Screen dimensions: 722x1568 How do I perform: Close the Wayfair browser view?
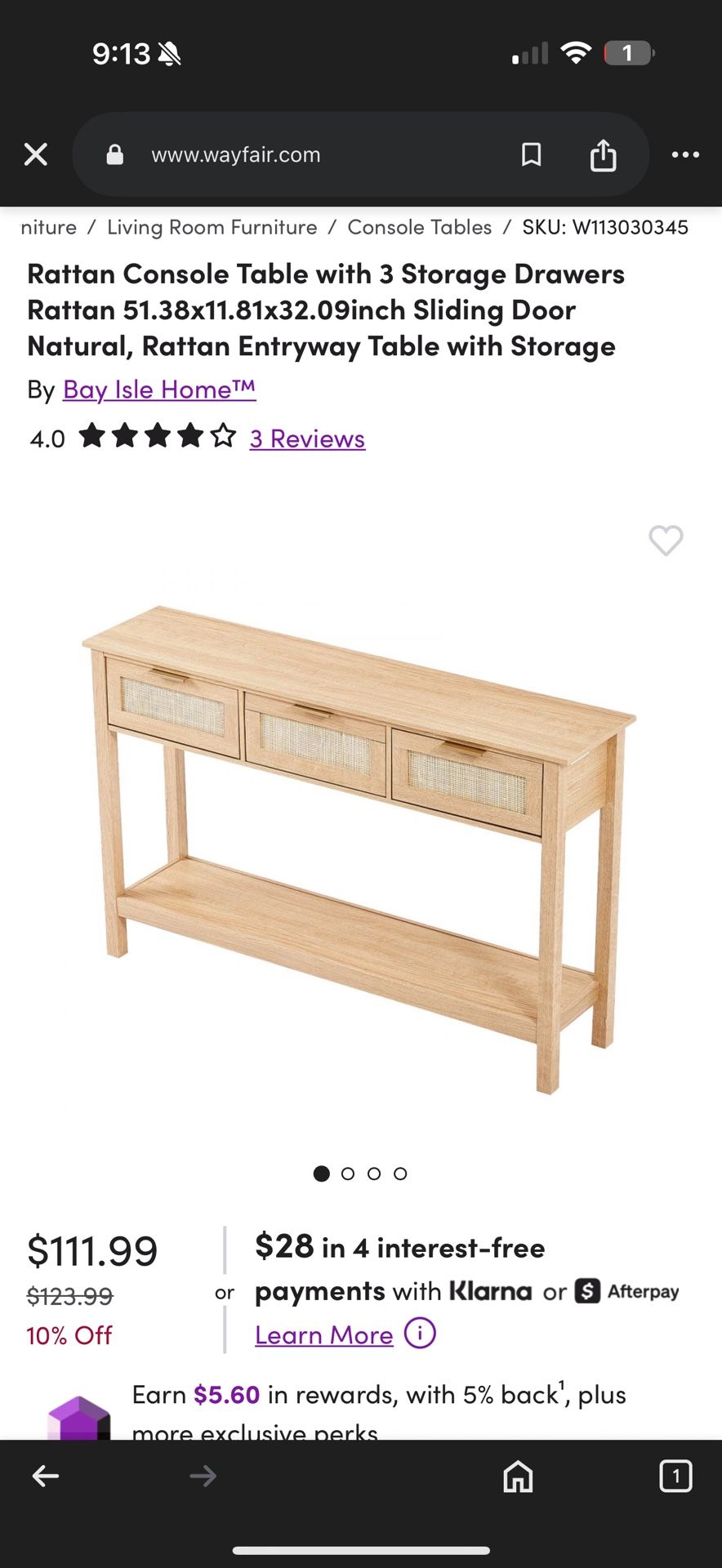coord(36,154)
